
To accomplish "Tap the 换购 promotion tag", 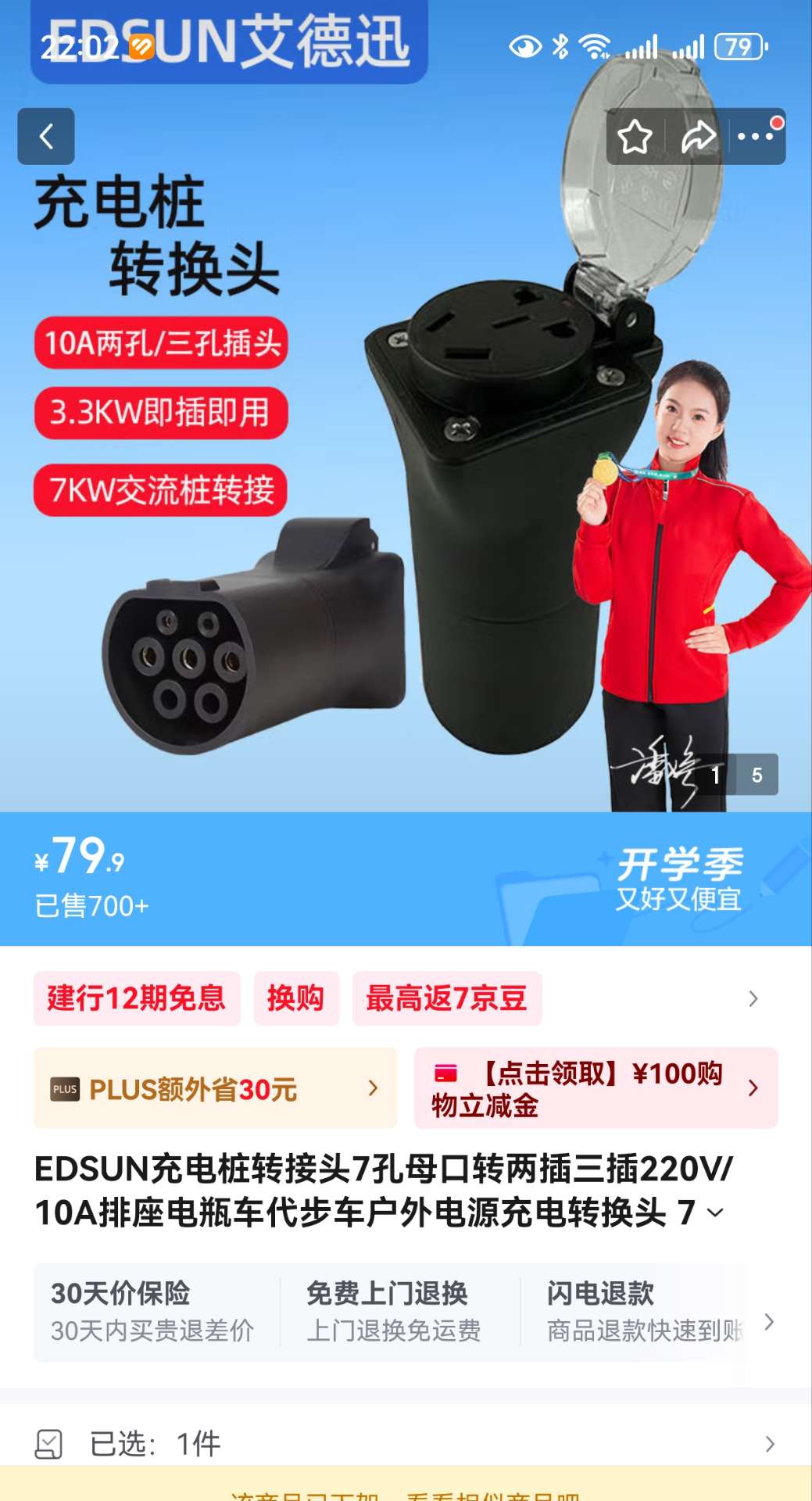I will click(295, 998).
